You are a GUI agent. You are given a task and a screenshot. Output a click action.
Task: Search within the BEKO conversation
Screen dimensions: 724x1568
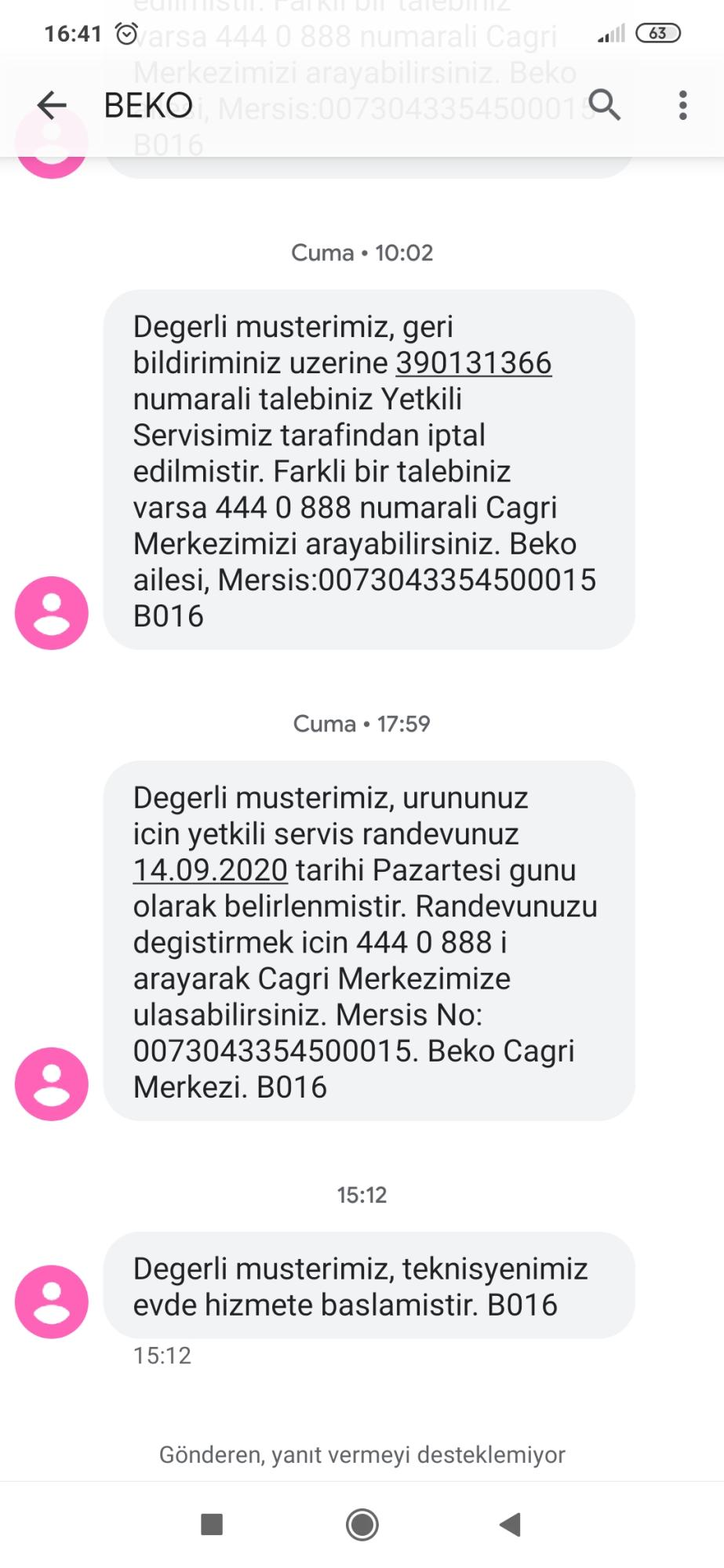point(604,104)
